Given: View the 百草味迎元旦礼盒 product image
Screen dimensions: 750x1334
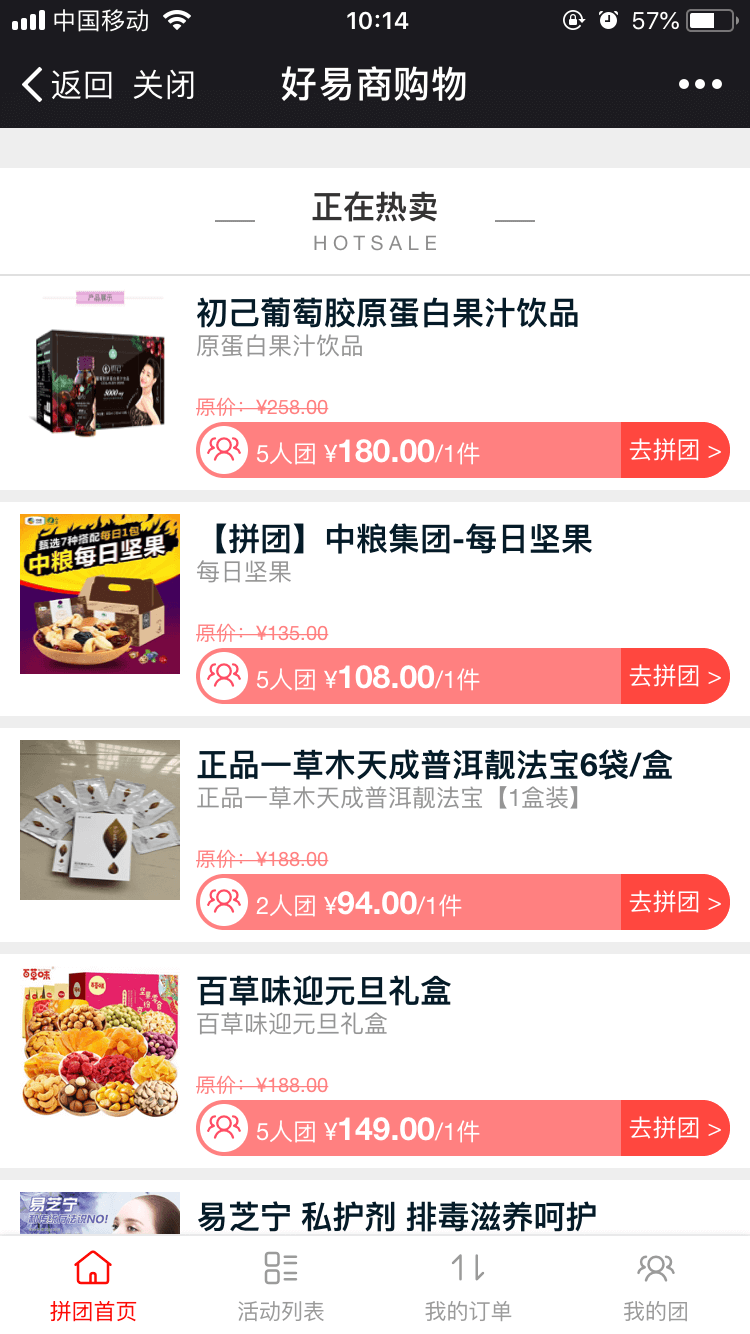Looking at the screenshot, I should [100, 1046].
